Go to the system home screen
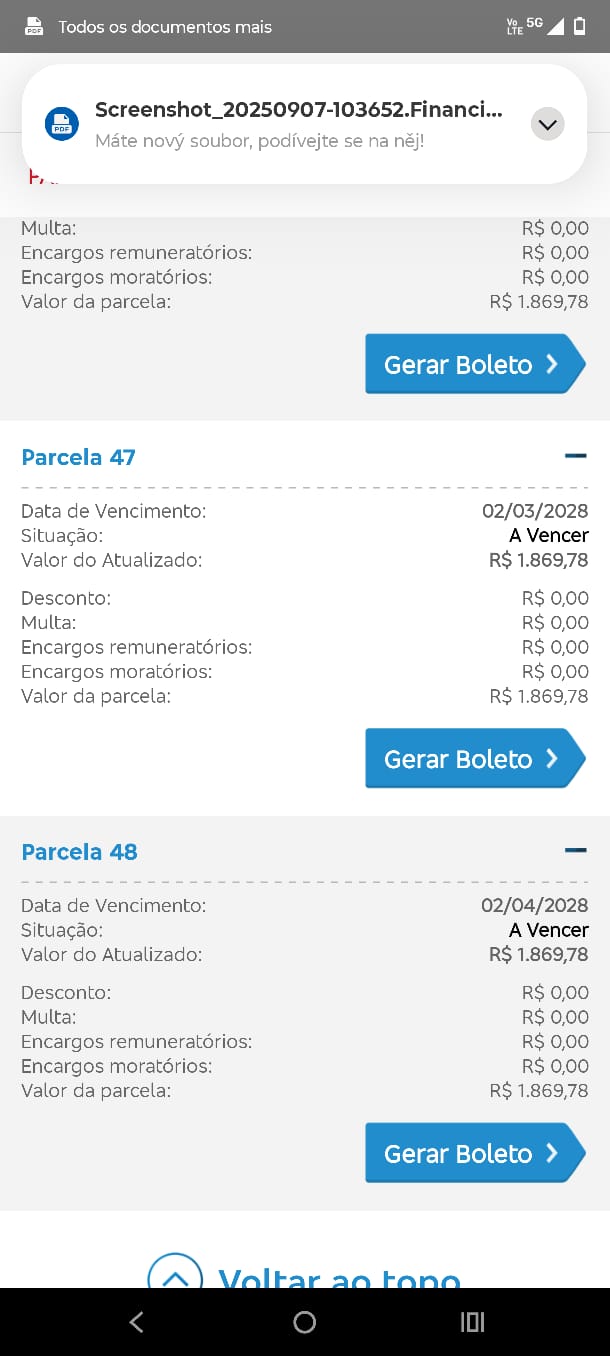The width and height of the screenshot is (610, 1356). point(305,1322)
